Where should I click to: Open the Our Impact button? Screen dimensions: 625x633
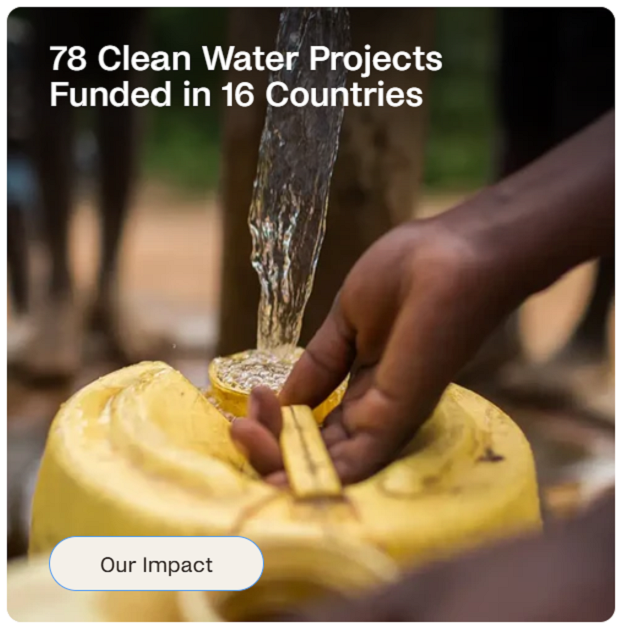tap(156, 564)
